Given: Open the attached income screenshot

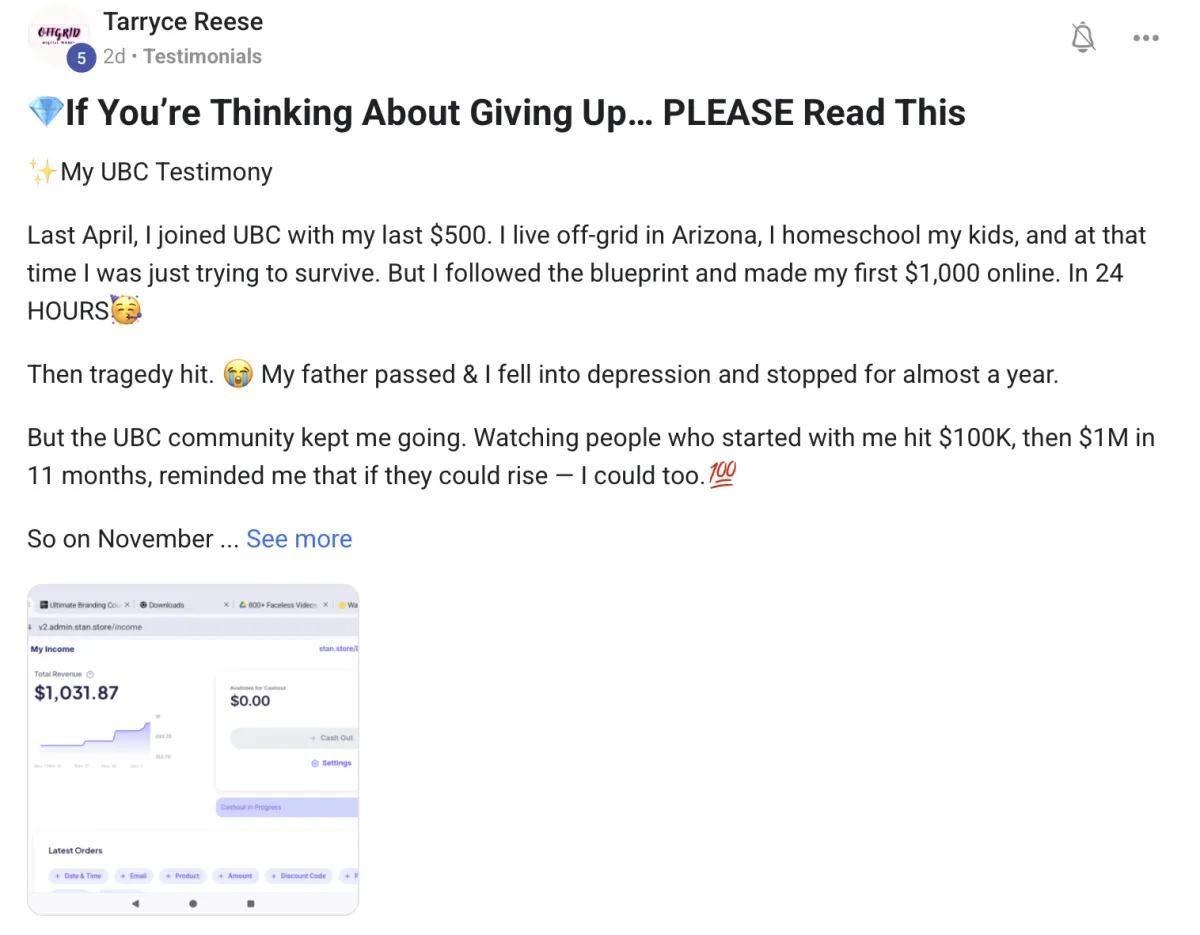Looking at the screenshot, I should click(193, 749).
